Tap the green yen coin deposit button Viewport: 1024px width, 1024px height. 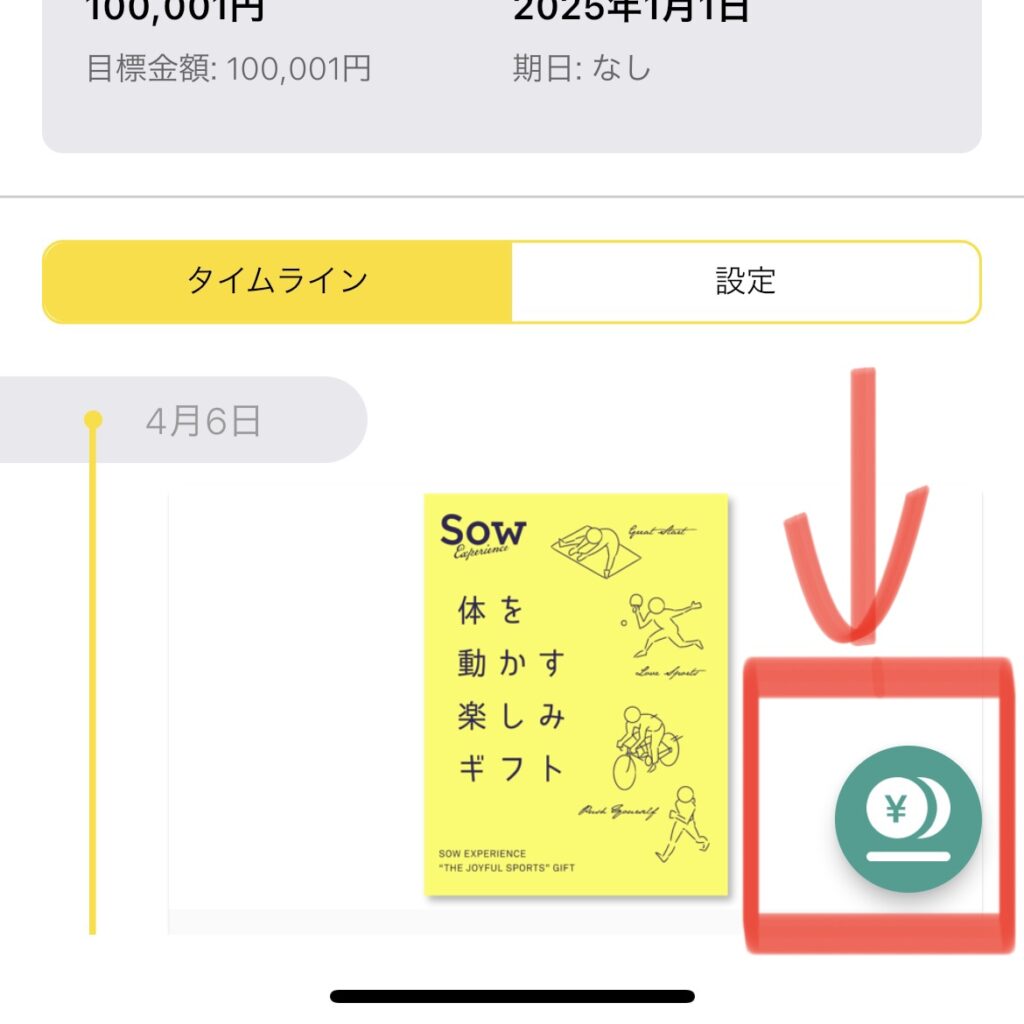(907, 818)
